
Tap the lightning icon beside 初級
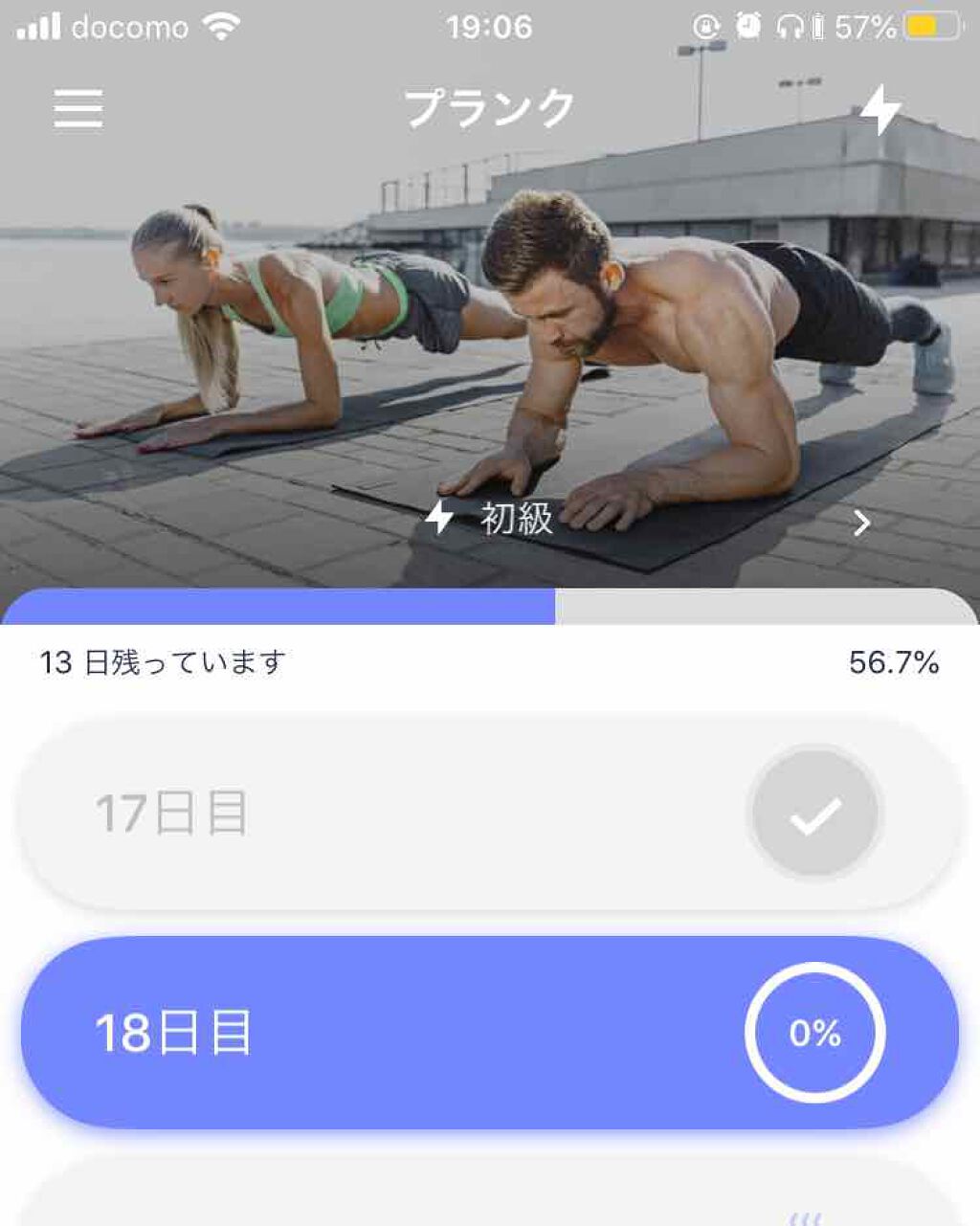441,518
